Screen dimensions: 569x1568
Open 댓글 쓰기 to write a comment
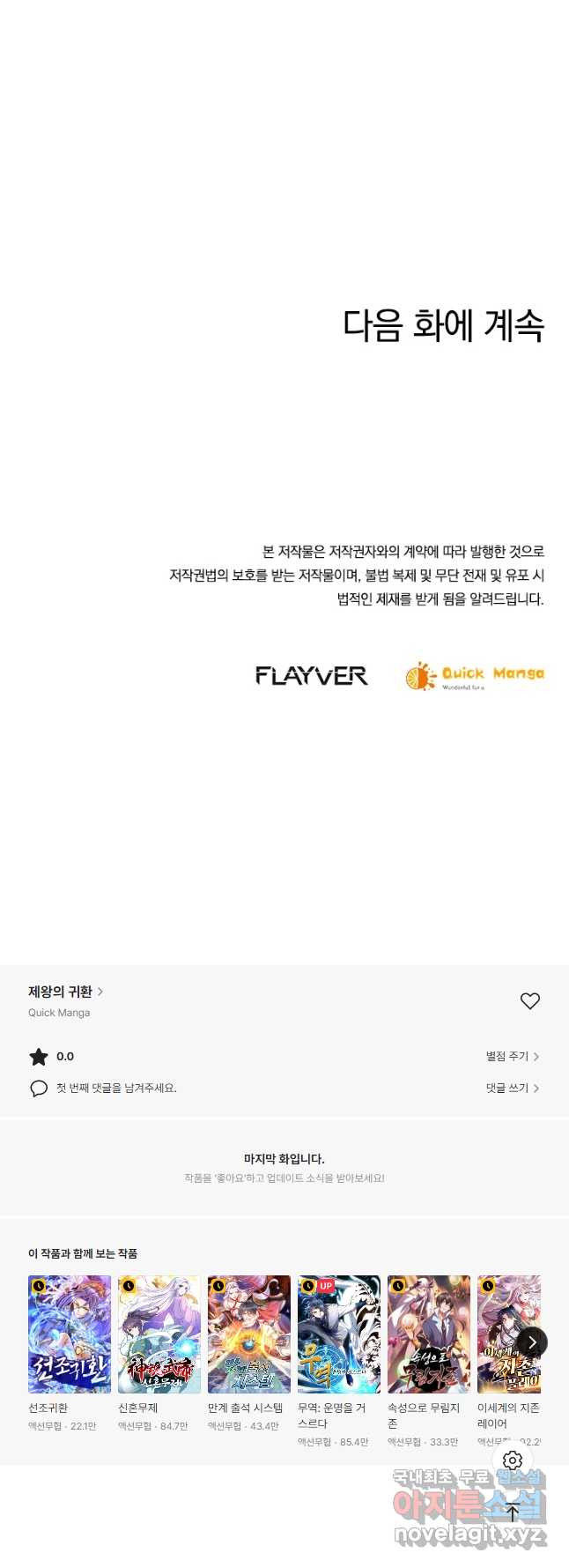(512, 1089)
